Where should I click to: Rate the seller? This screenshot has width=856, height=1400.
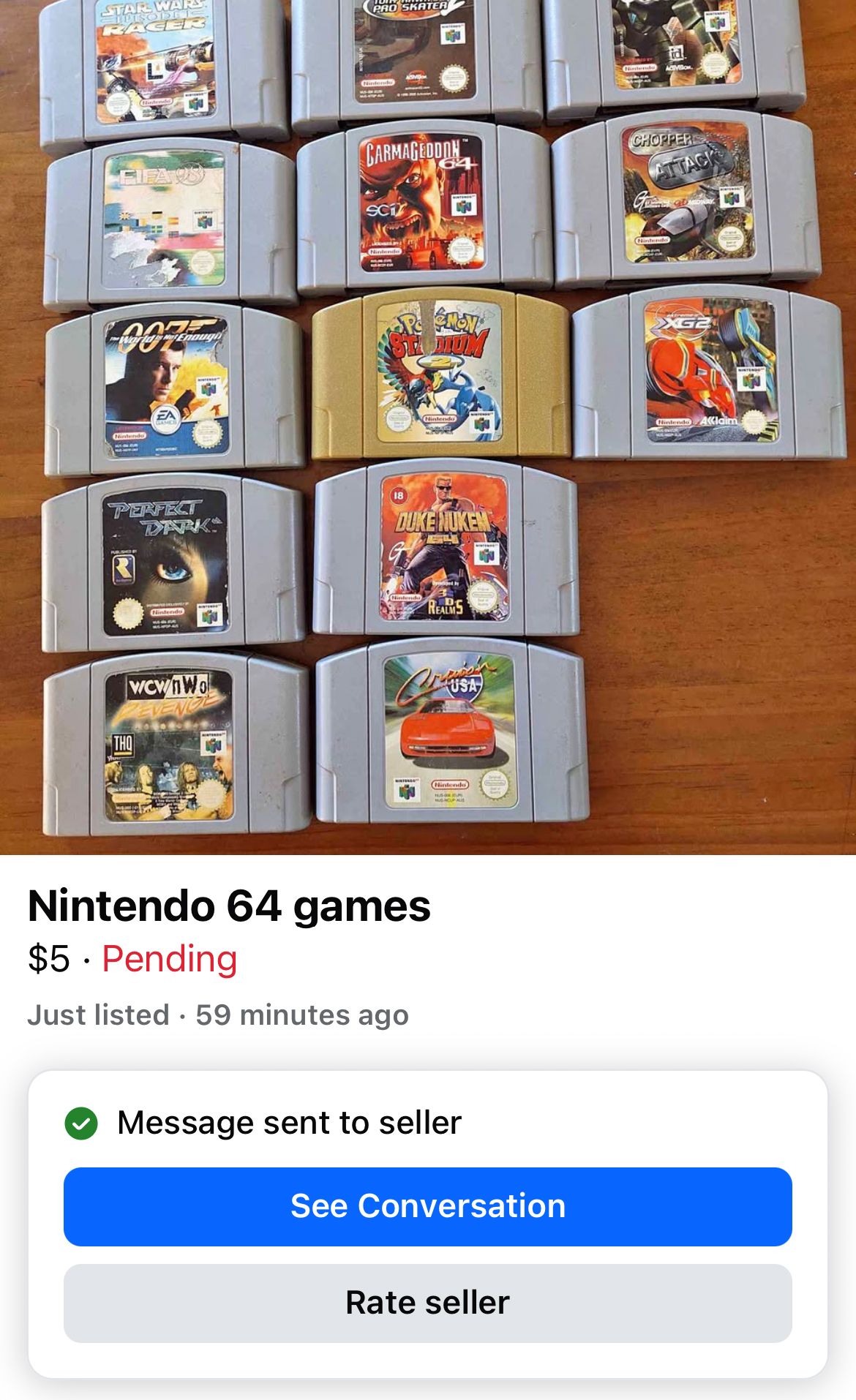(428, 1303)
